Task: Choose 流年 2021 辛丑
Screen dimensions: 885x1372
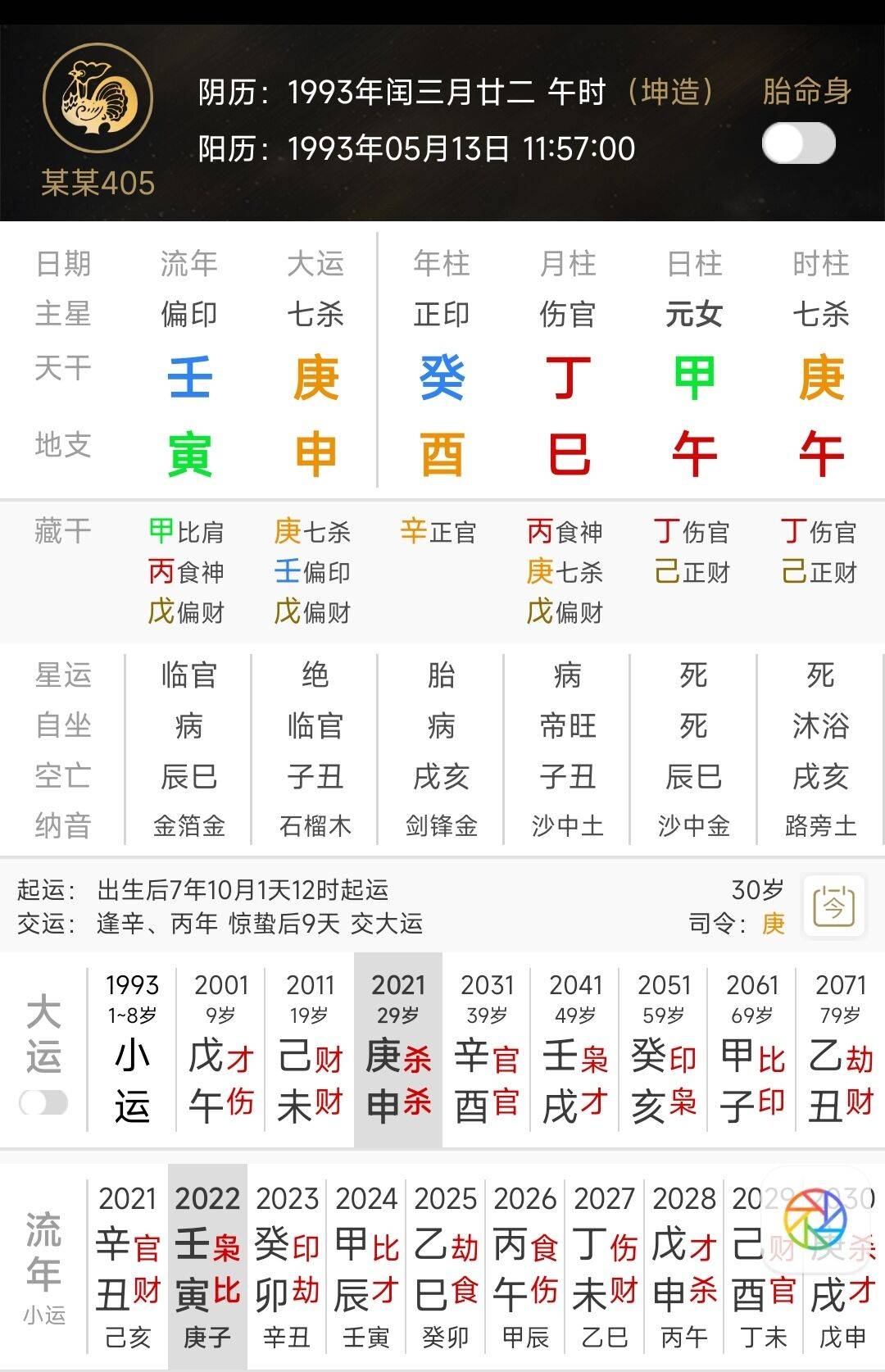Action: pos(128,1266)
